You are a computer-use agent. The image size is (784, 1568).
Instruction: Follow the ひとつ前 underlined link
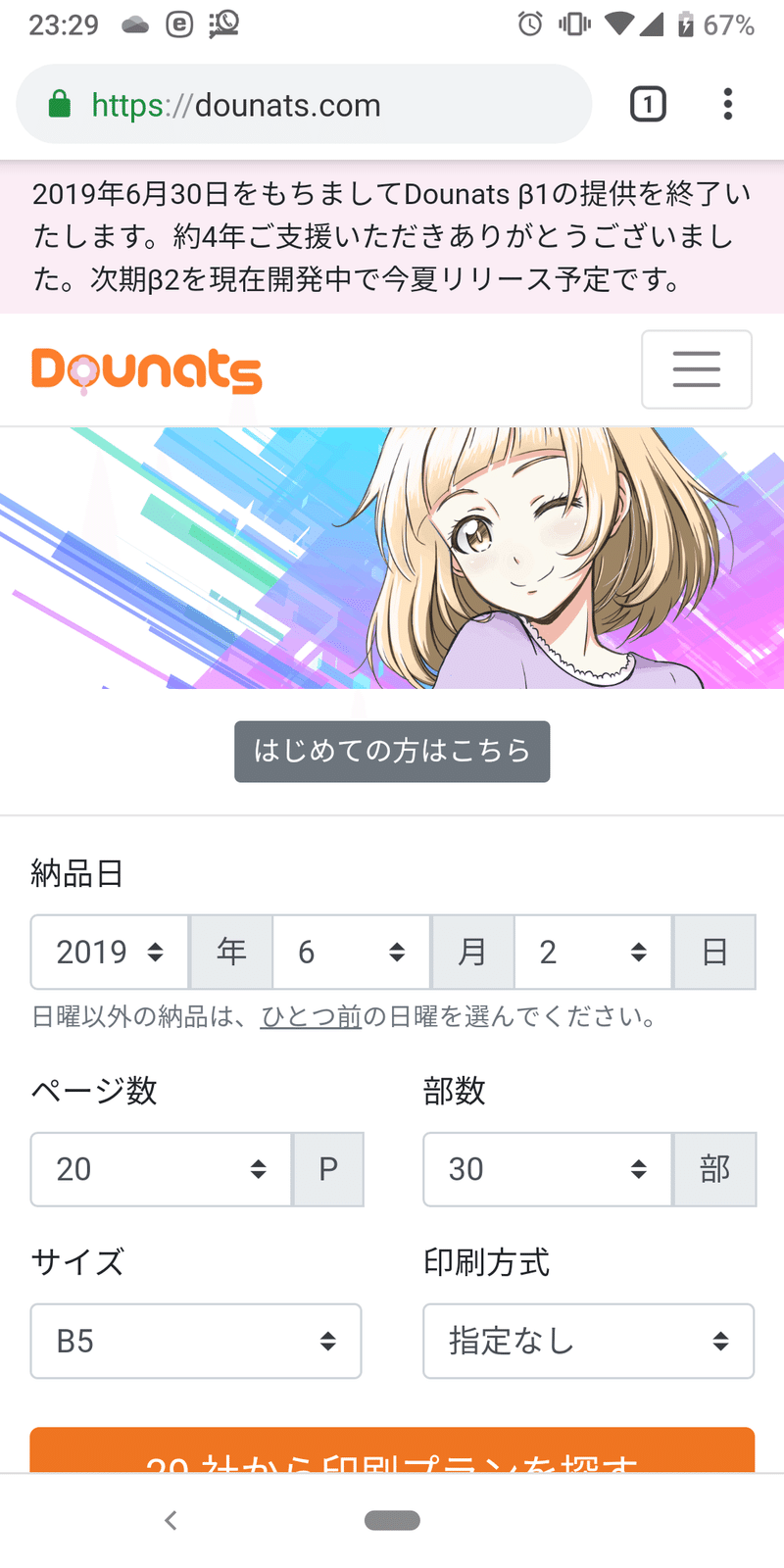[x=311, y=1017]
